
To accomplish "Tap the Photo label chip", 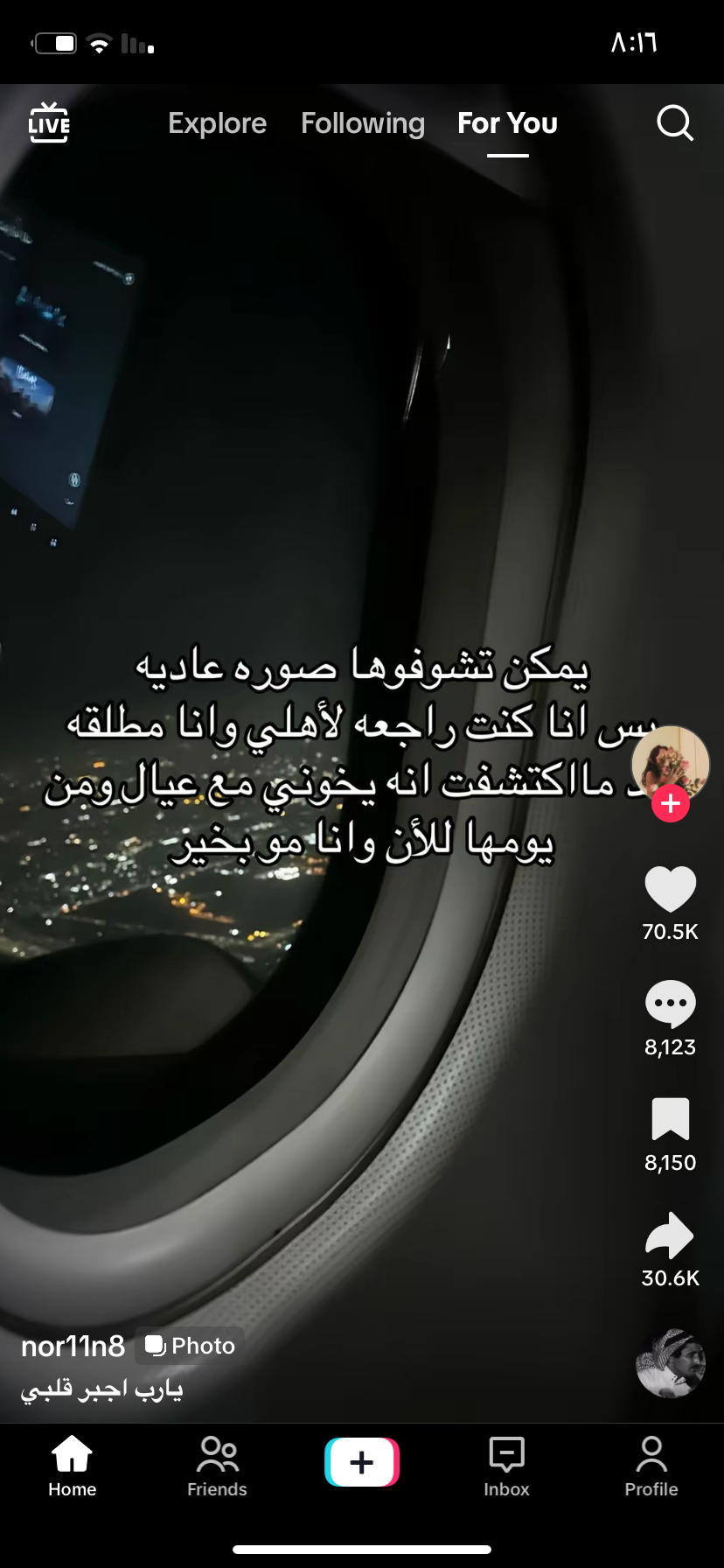I will click(190, 1346).
